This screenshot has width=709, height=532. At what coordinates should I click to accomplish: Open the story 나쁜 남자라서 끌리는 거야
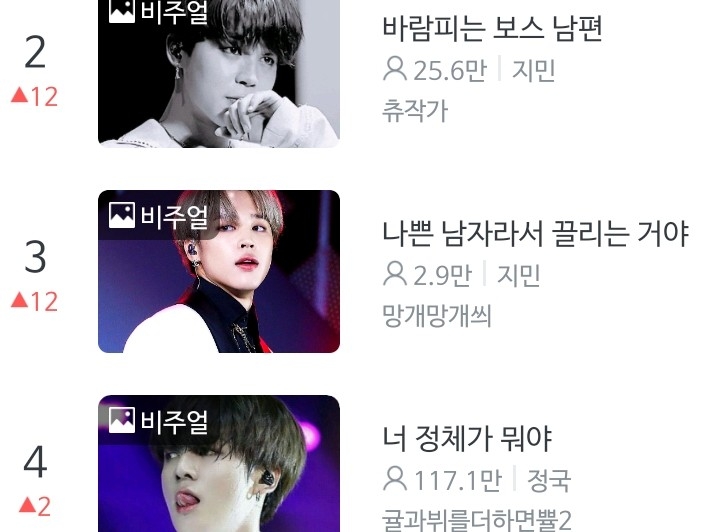click(x=535, y=234)
